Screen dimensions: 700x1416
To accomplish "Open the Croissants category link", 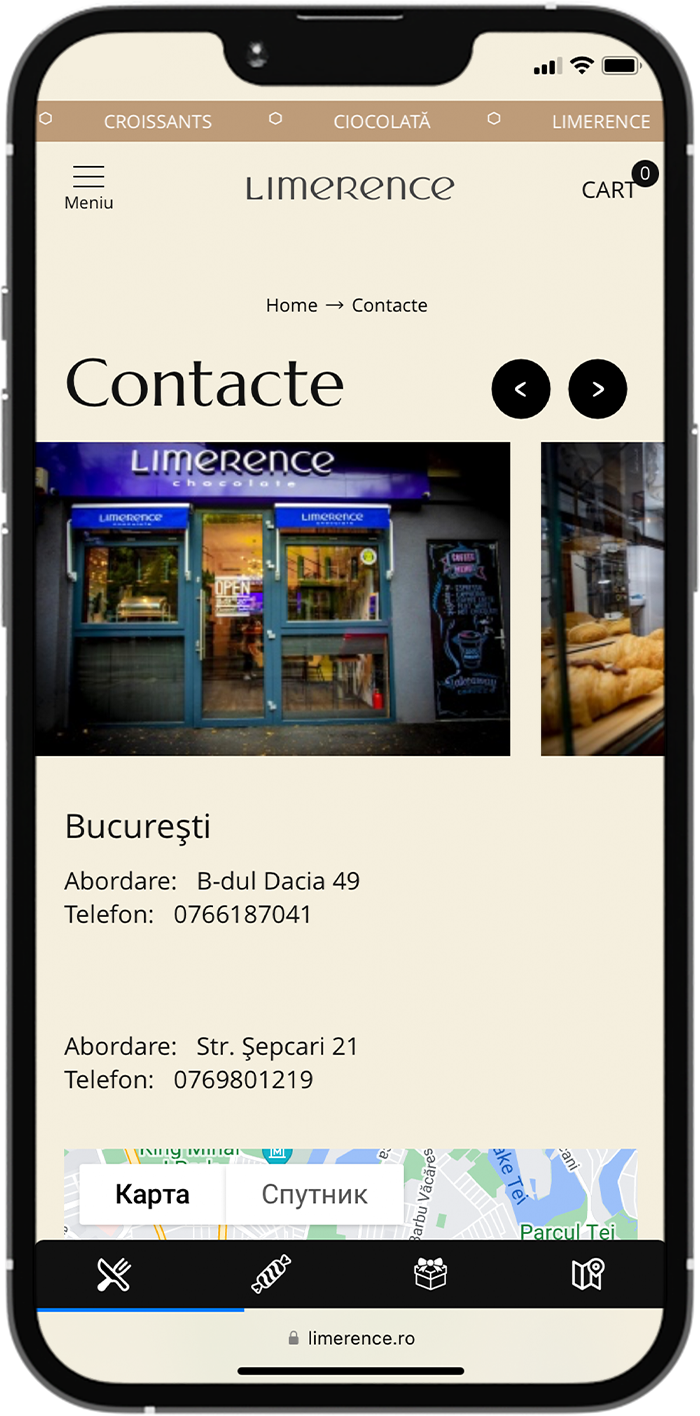I will pos(158,121).
